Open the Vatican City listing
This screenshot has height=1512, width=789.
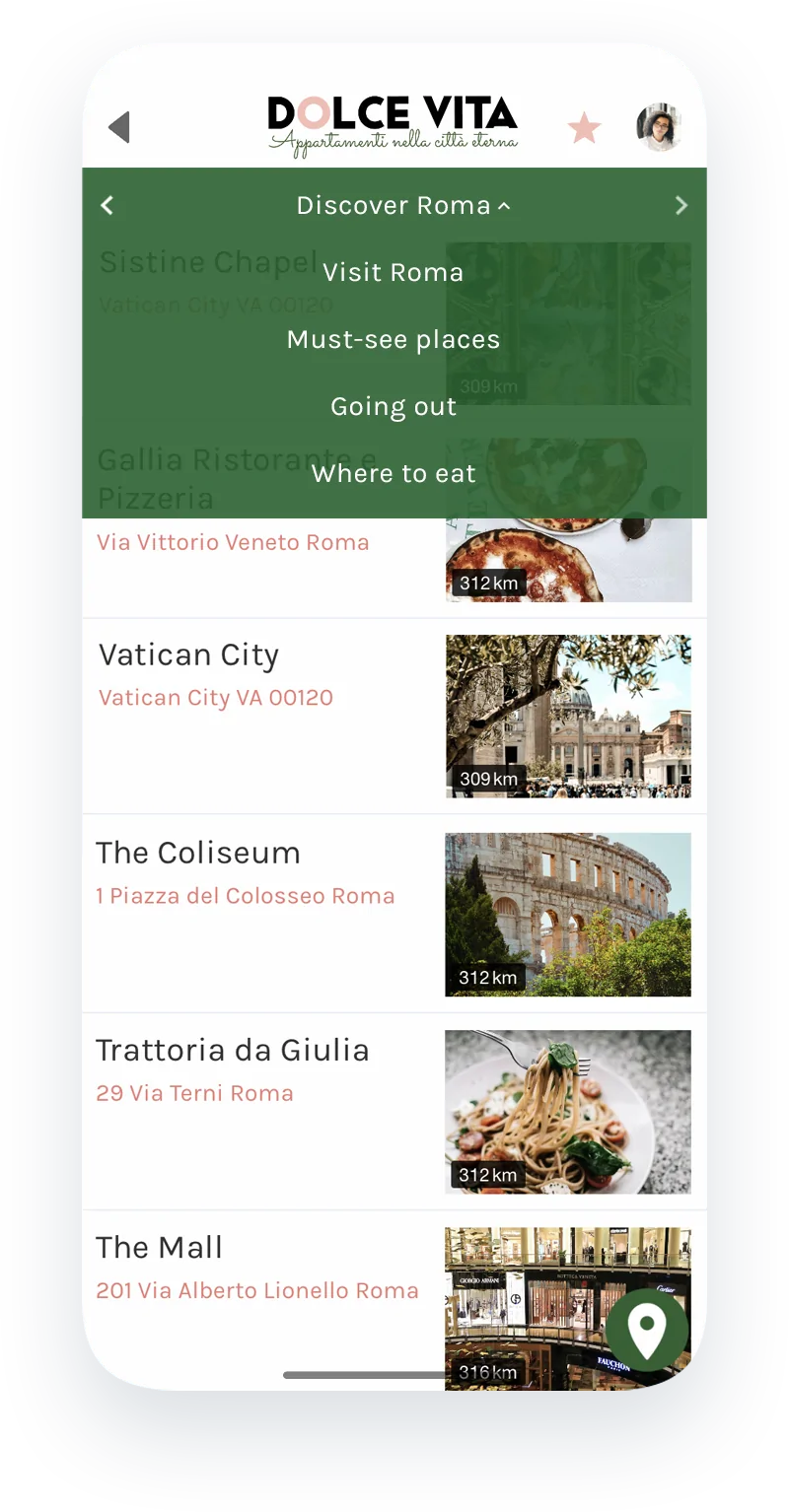click(x=189, y=655)
